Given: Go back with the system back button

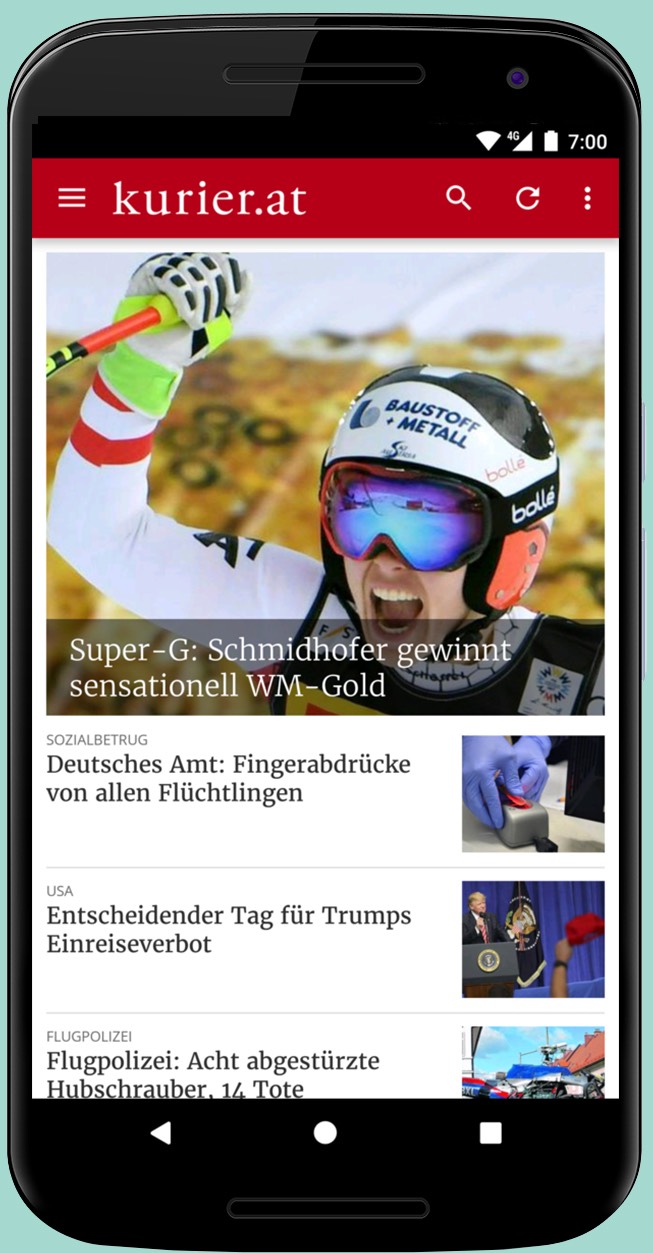Looking at the screenshot, I should click(x=160, y=1132).
